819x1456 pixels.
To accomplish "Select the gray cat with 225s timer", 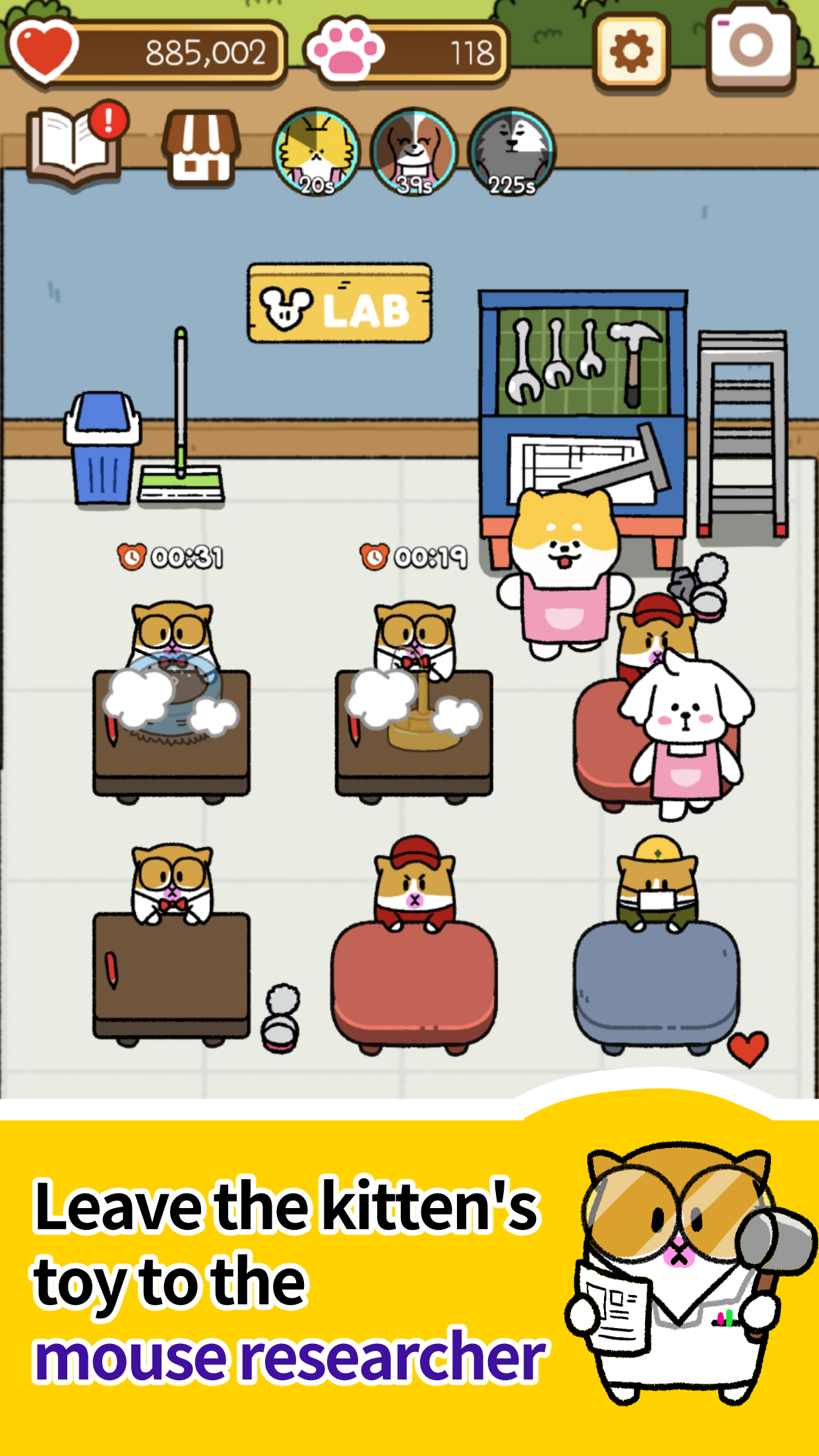I will [x=511, y=152].
